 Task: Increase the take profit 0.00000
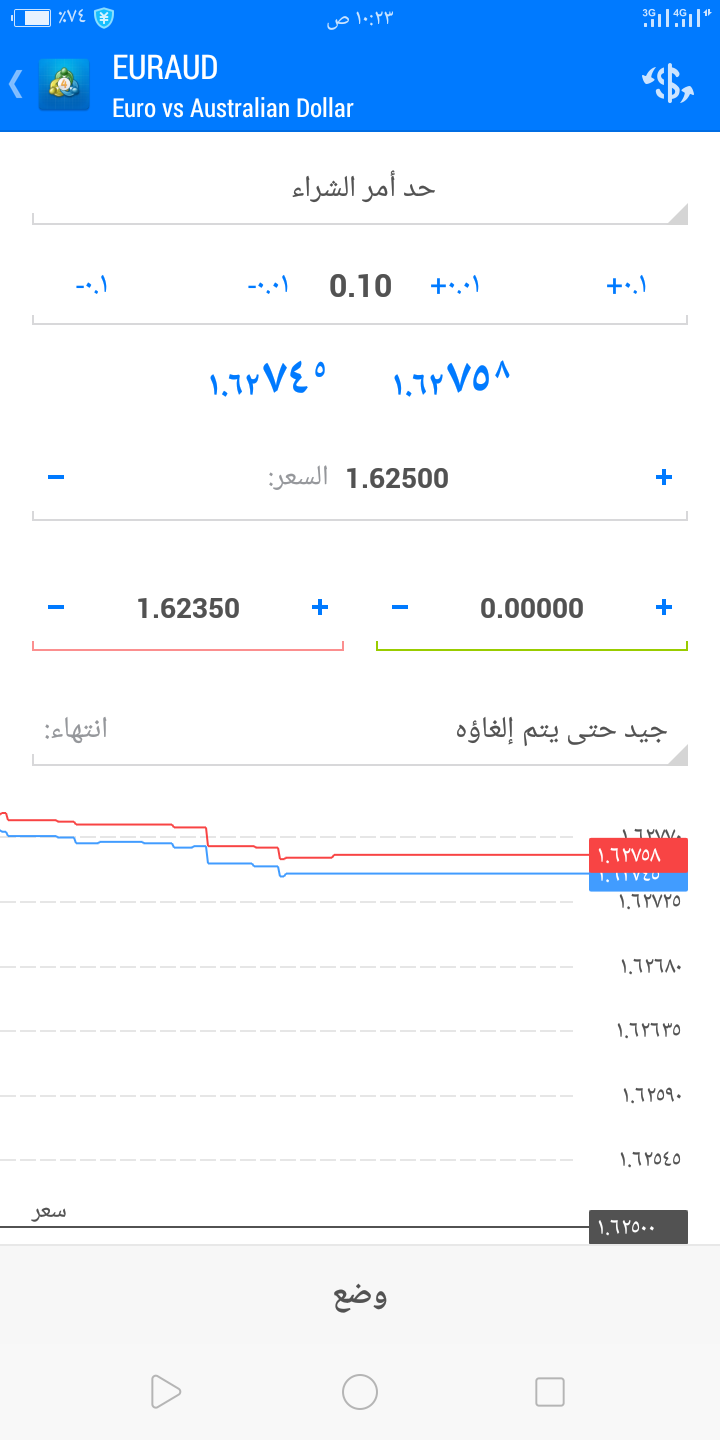[663, 607]
